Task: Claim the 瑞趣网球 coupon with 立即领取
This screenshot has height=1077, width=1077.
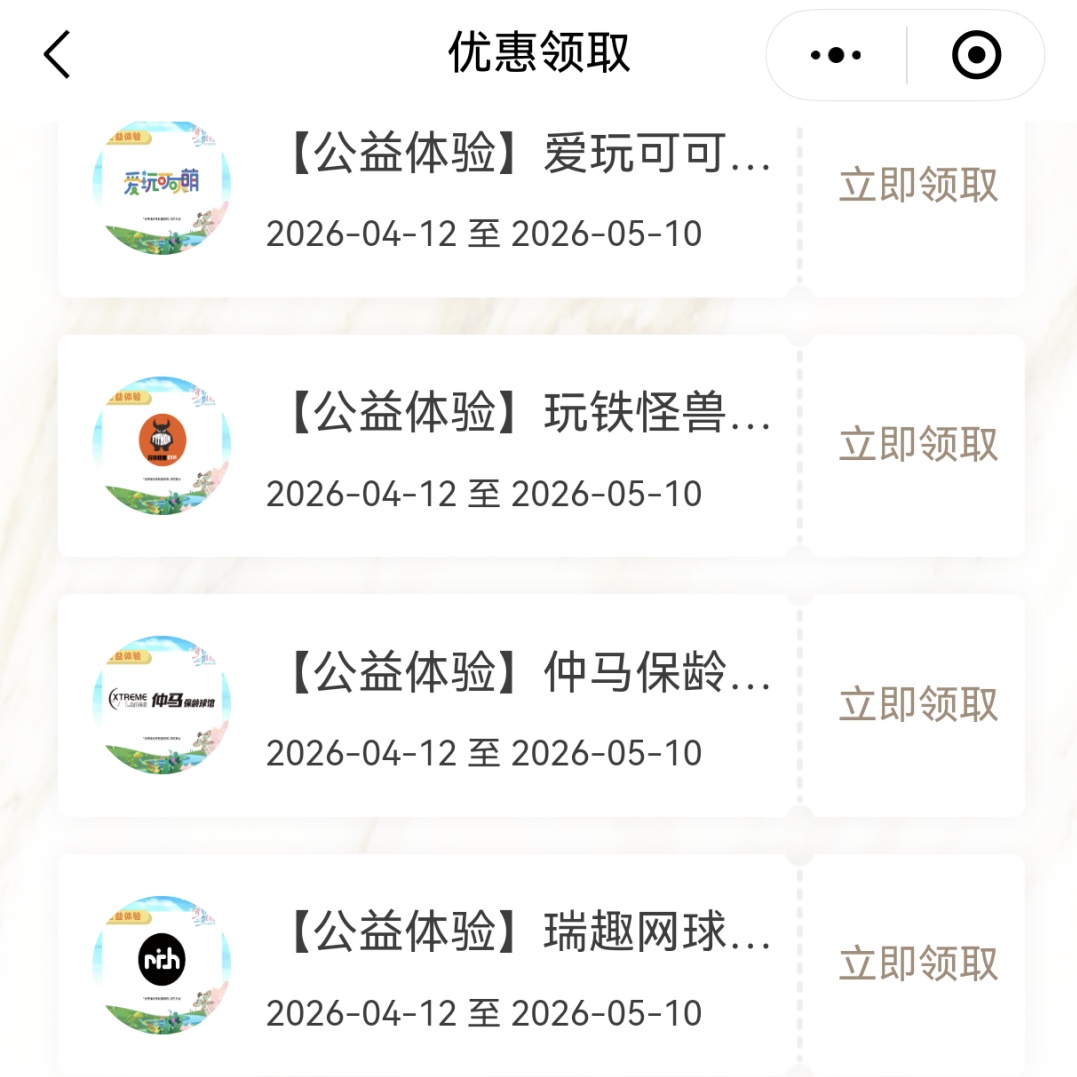Action: pyautogui.click(x=918, y=964)
